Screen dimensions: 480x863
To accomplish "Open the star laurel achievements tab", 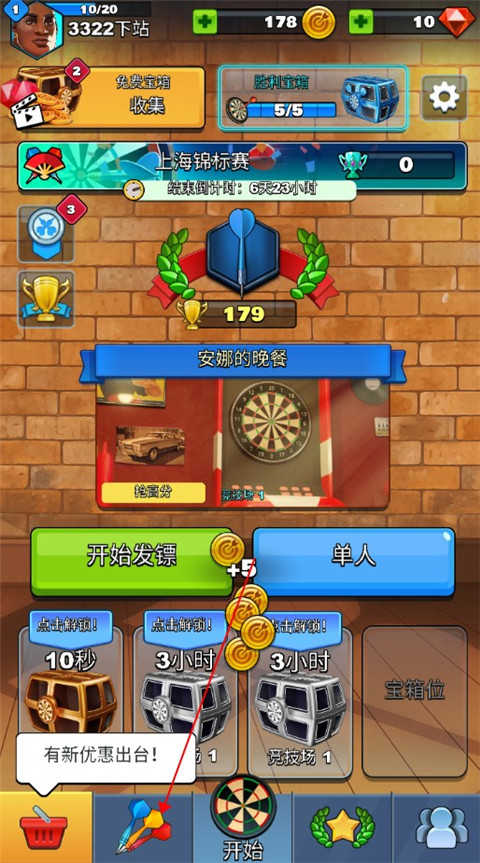I will click(x=342, y=827).
